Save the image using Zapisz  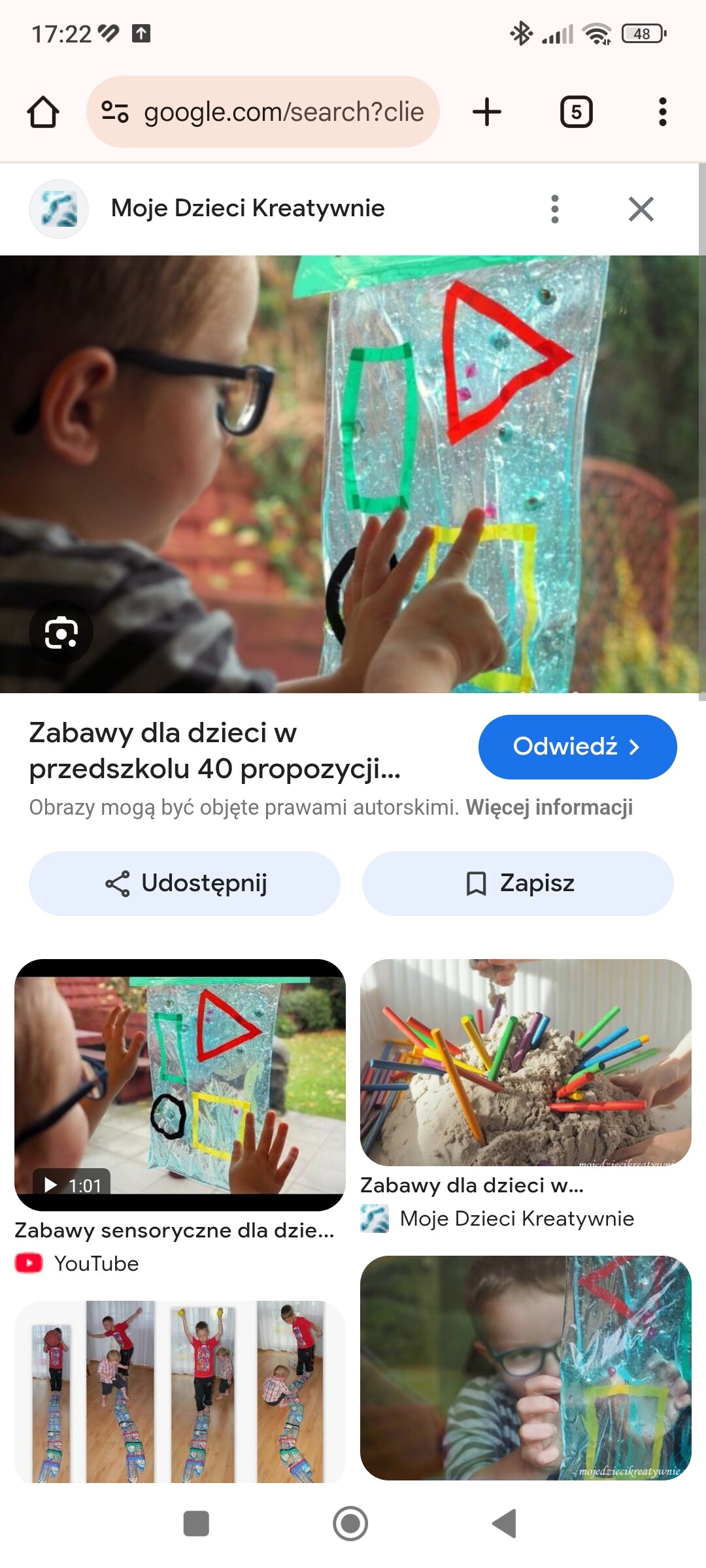518,883
